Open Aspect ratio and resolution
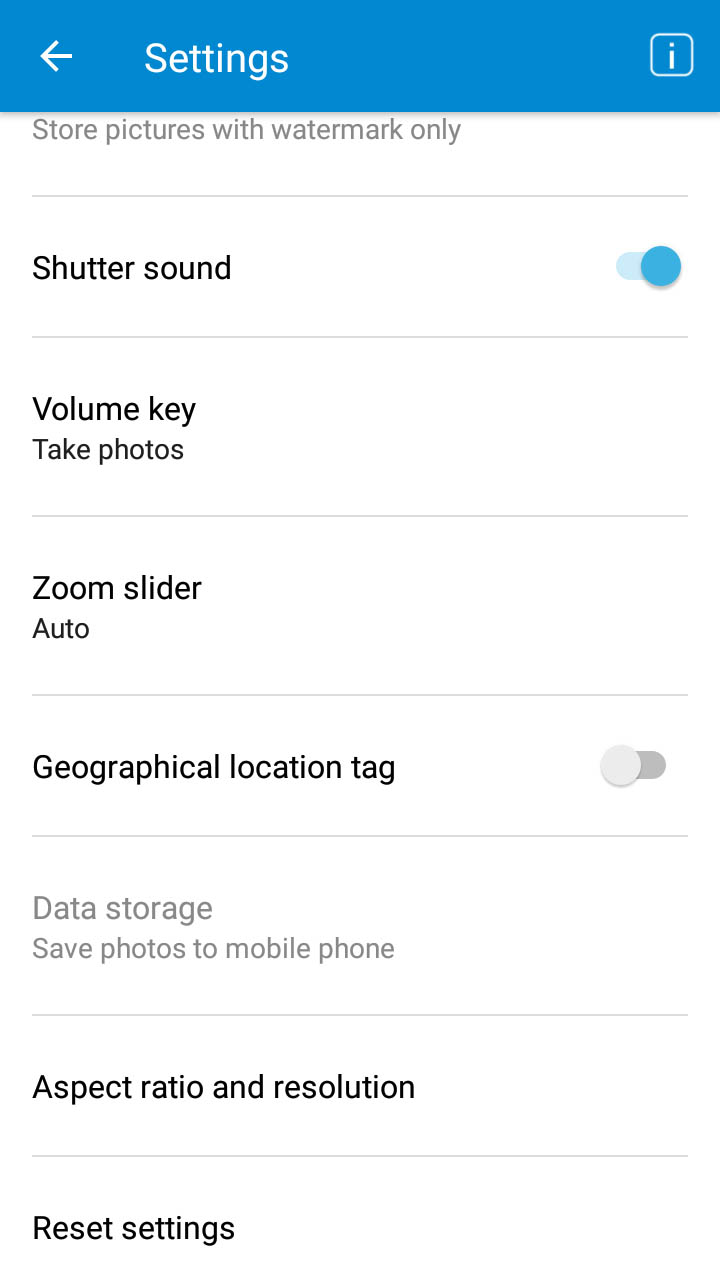720x1280 pixels. point(360,1086)
